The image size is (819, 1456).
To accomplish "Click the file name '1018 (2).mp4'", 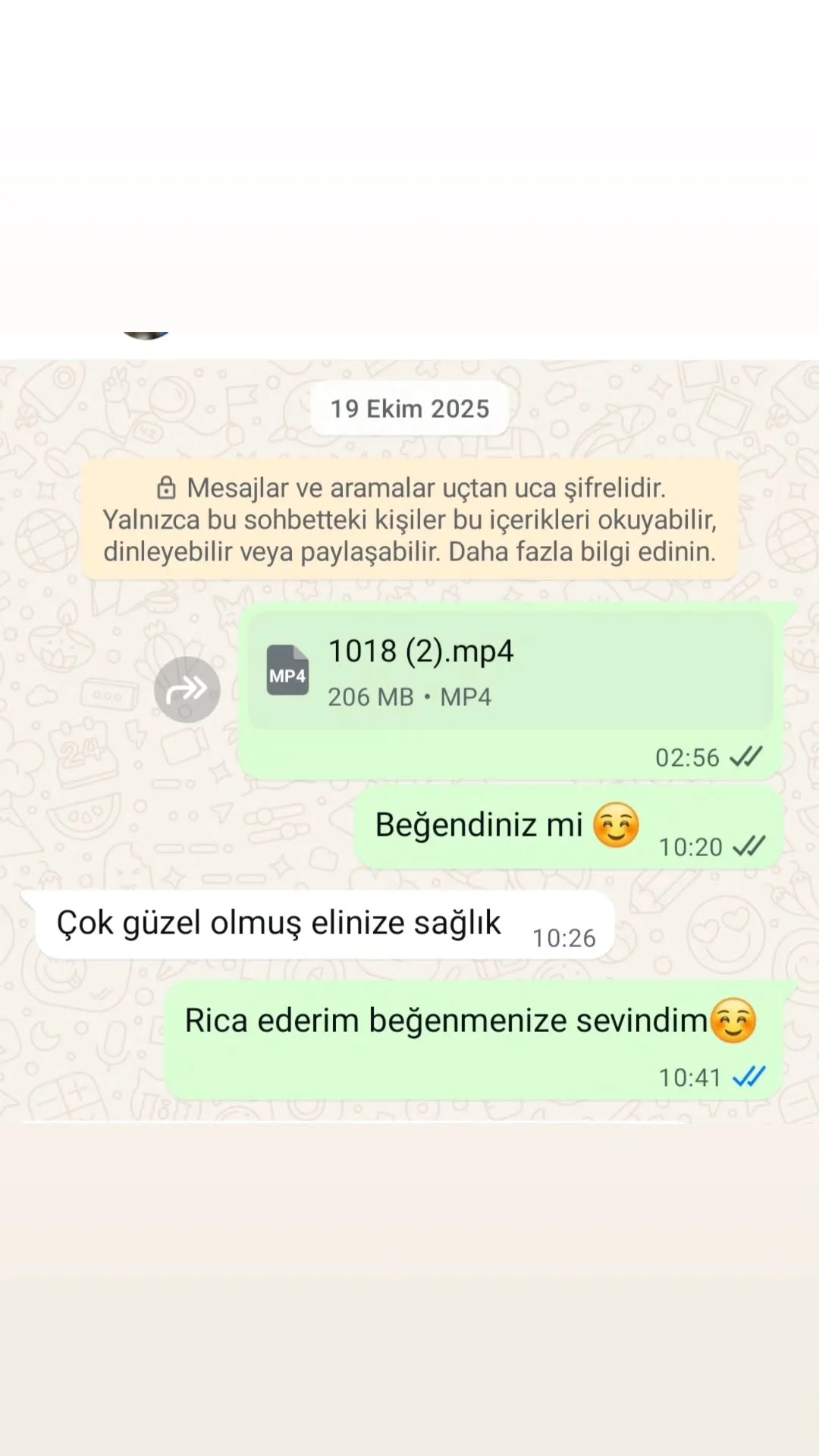I will [x=420, y=651].
